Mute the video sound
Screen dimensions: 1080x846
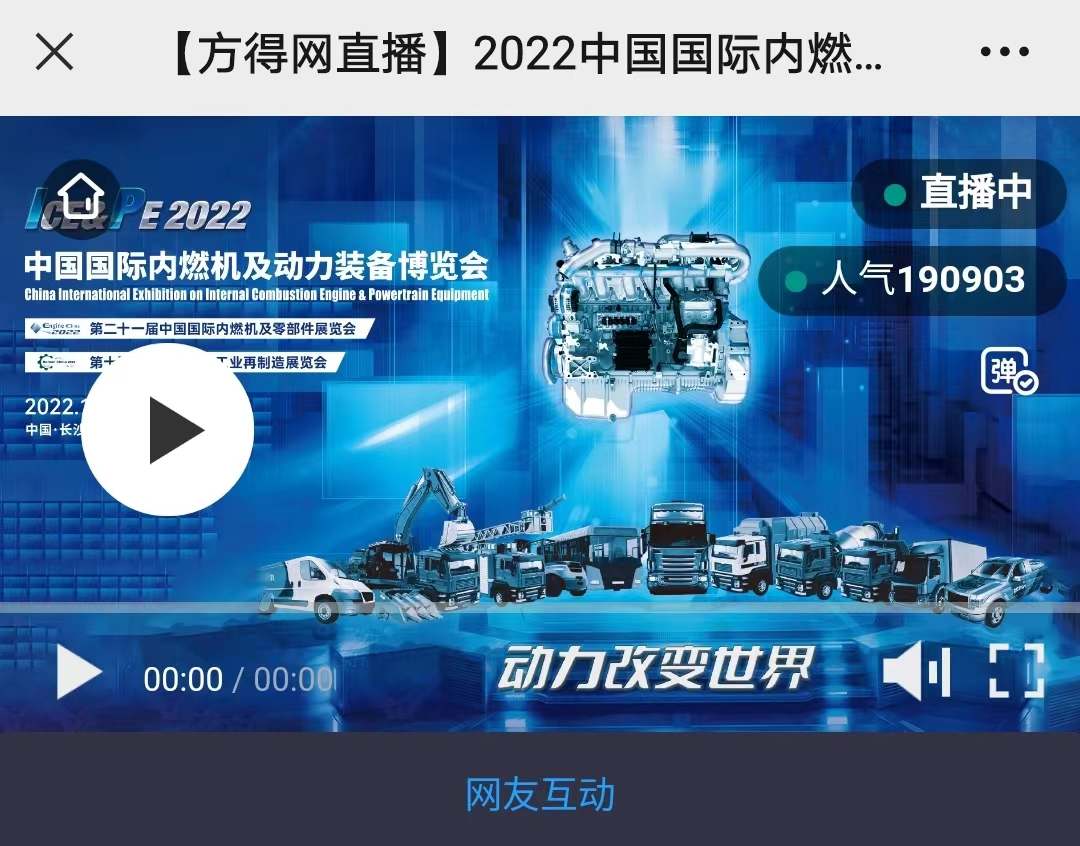pos(916,672)
